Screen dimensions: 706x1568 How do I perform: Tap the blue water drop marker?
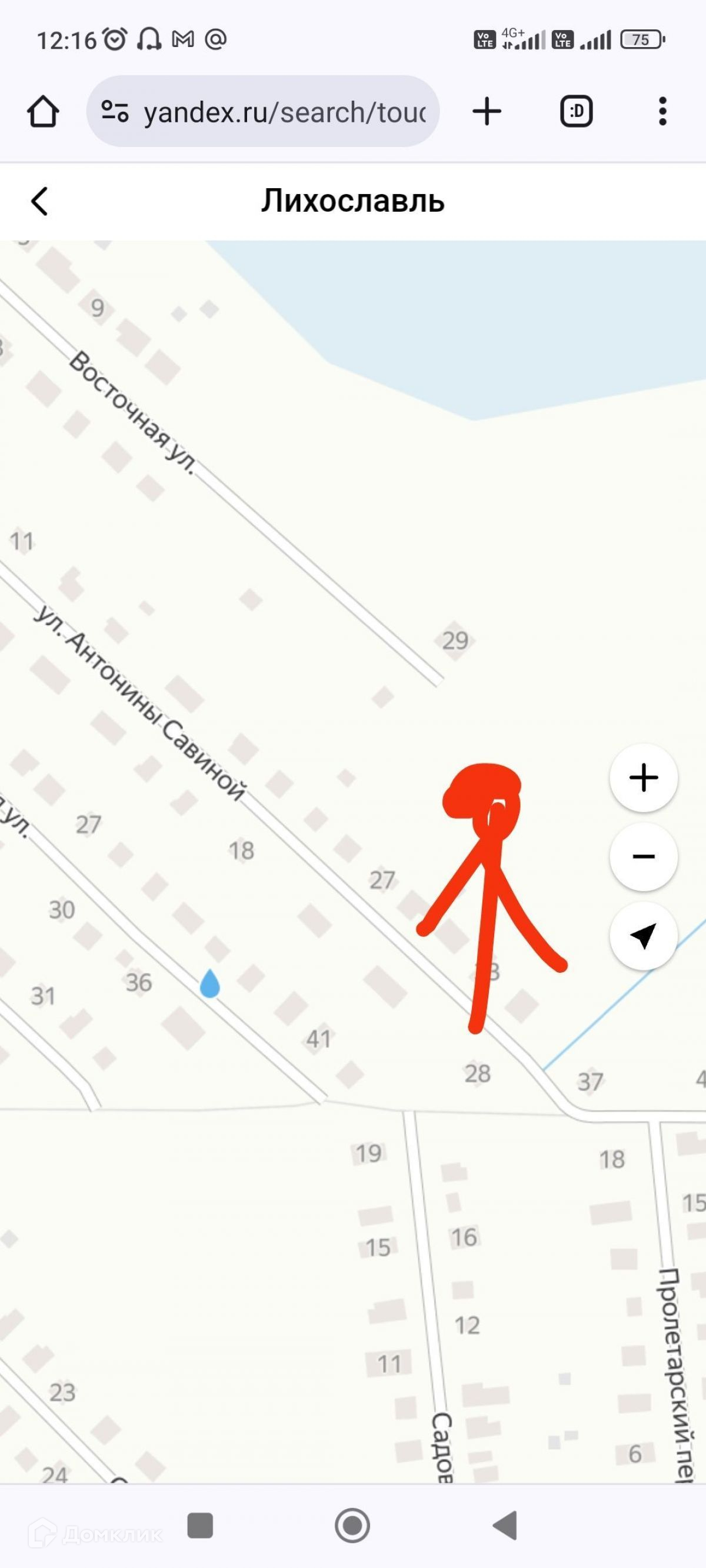click(209, 983)
